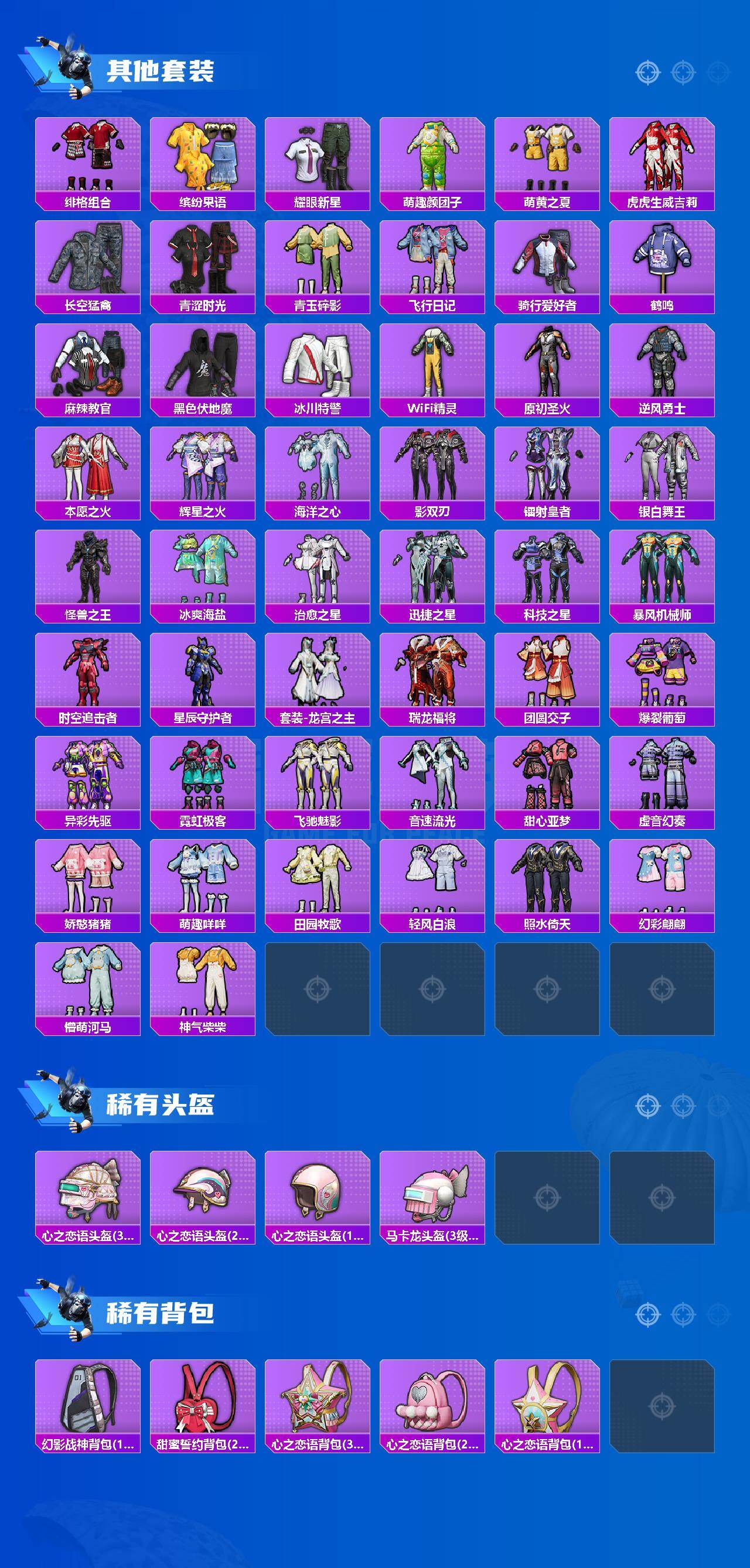View the 怪兽之王 armor set
Viewport: 750px width, 1568px height.
(88, 575)
